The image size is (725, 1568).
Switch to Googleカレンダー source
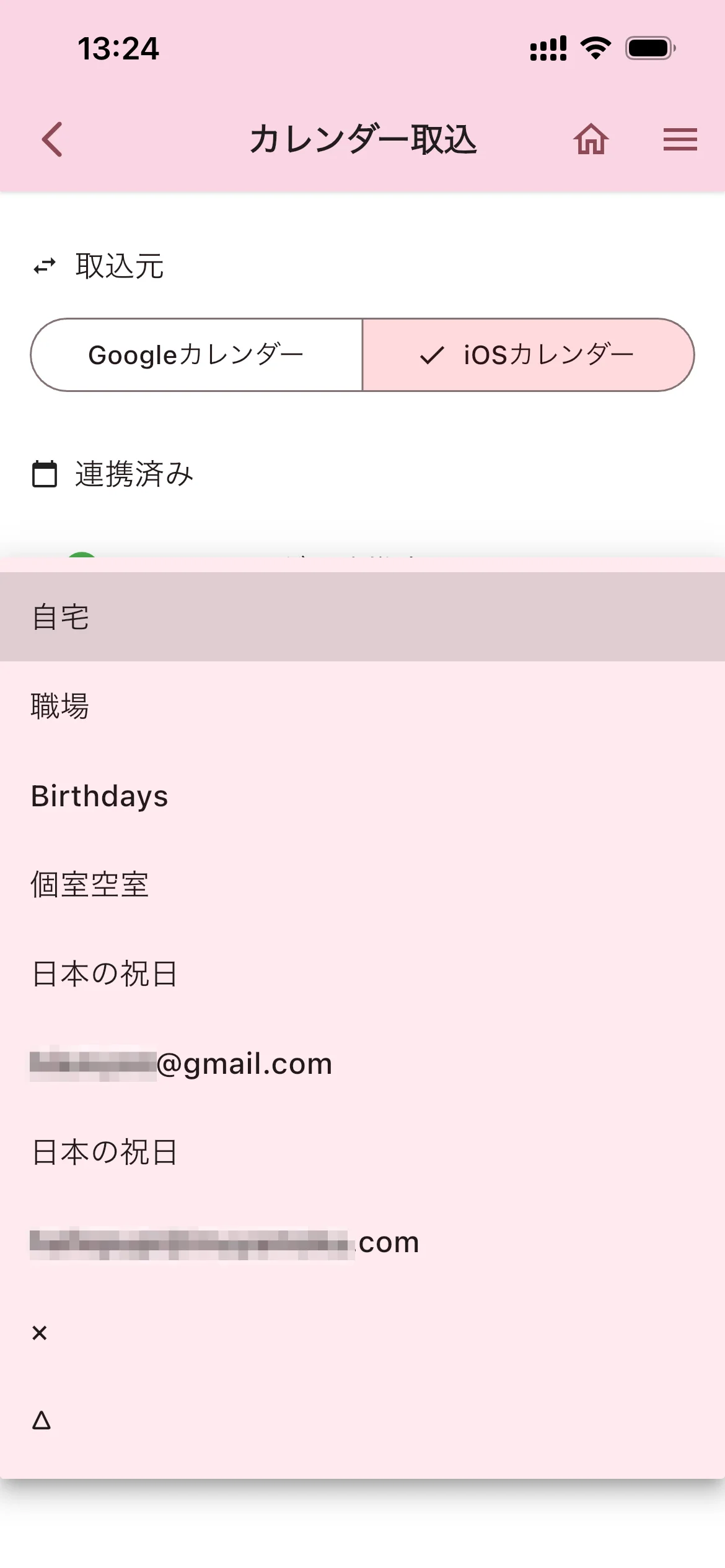click(196, 355)
